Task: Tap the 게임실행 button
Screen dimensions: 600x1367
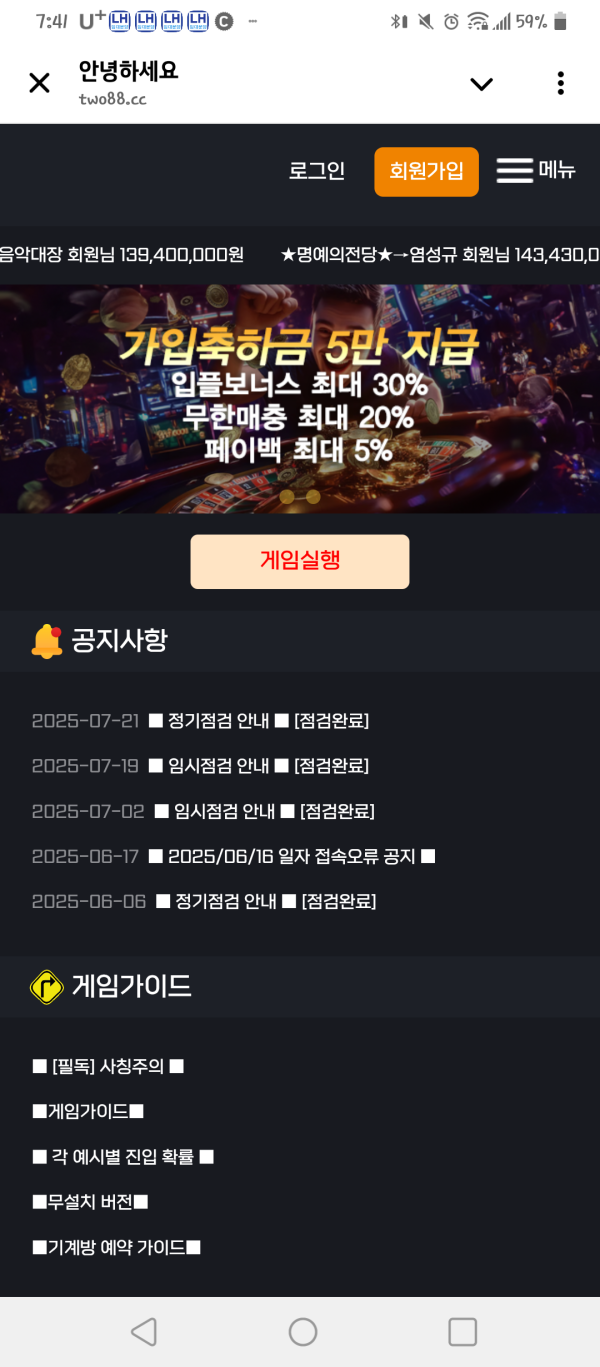Action: tap(300, 561)
